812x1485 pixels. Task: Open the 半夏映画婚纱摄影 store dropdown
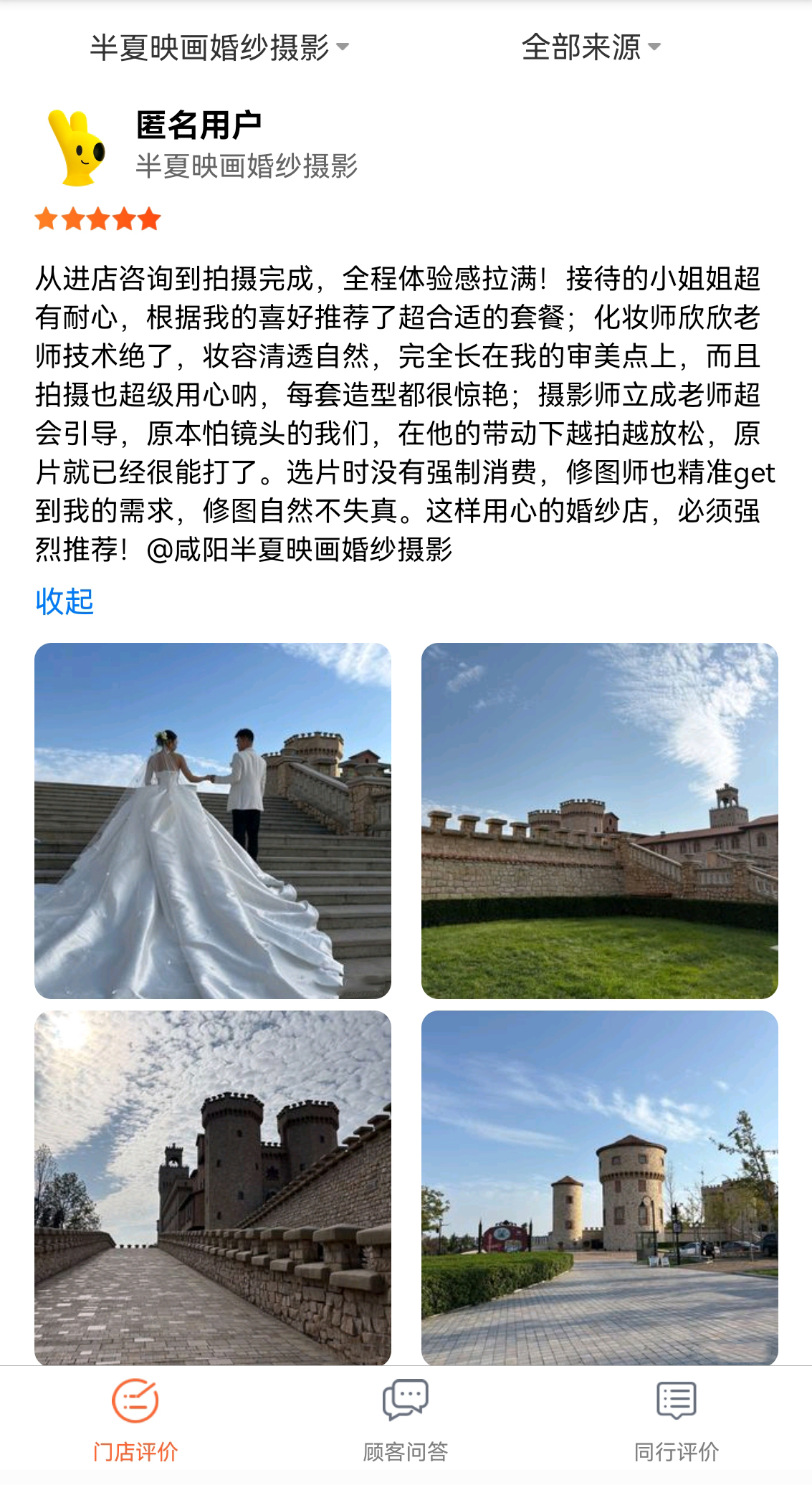click(x=219, y=47)
